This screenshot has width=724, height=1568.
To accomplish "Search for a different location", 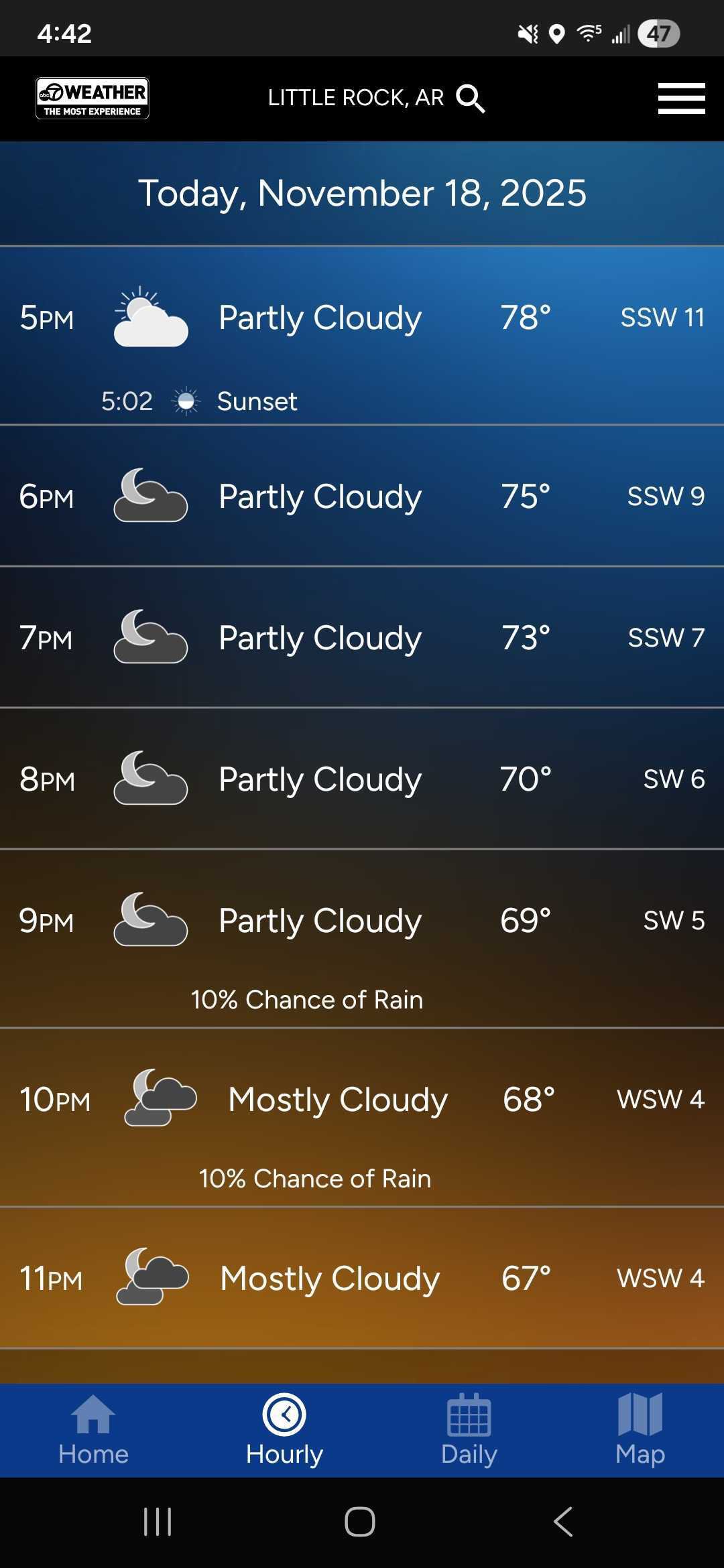I will point(470,99).
